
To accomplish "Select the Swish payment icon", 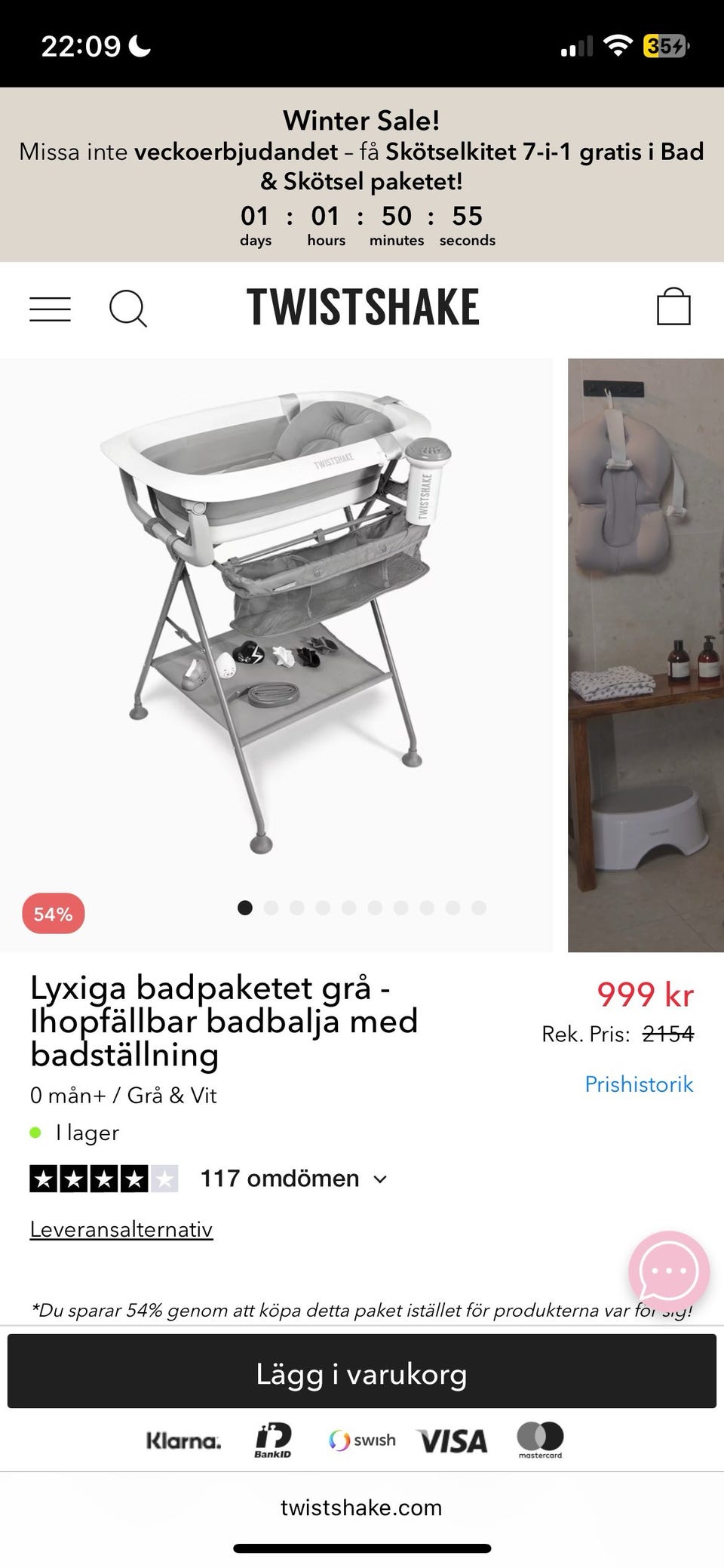I will pos(360,1440).
